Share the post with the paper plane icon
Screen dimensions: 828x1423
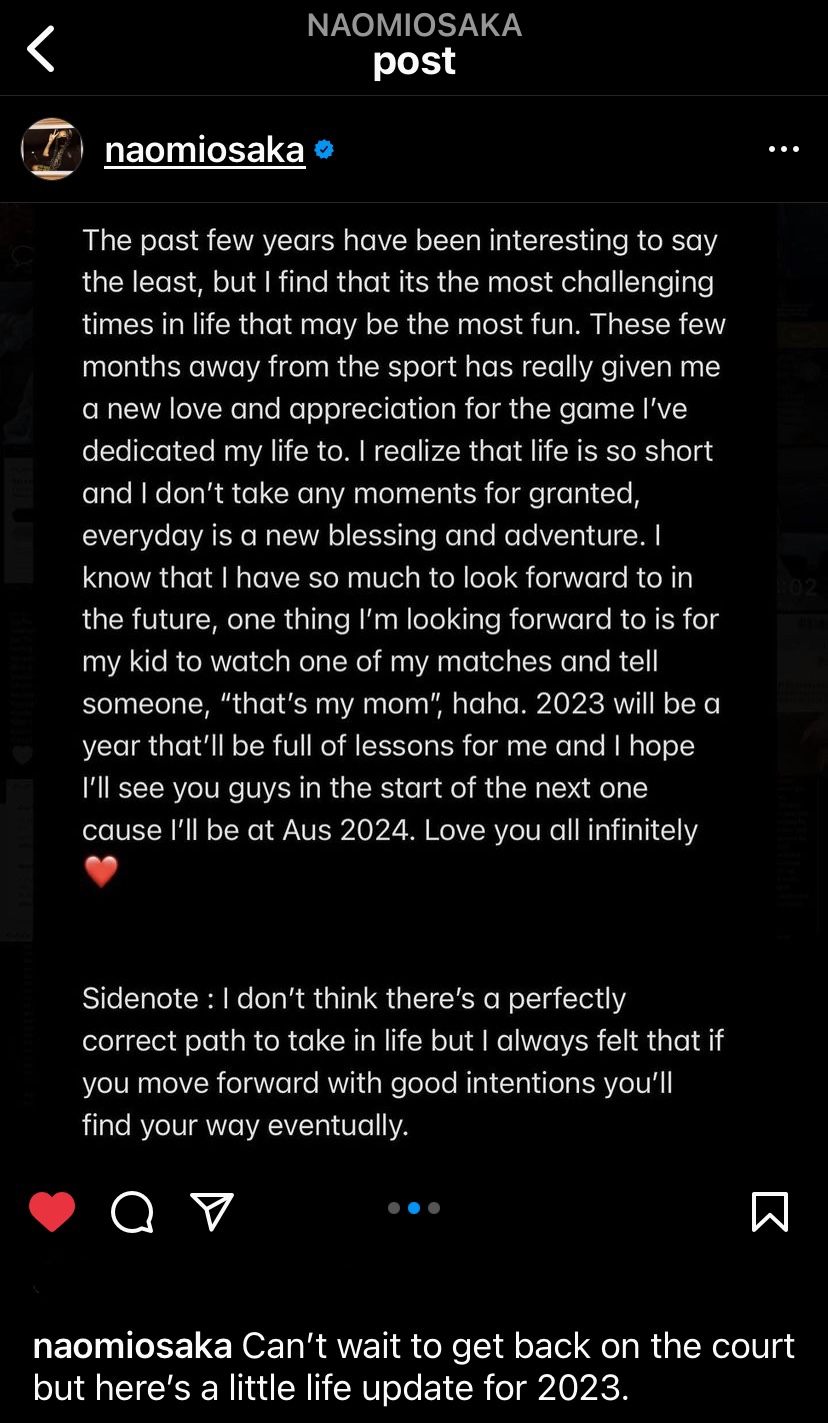(x=212, y=1211)
